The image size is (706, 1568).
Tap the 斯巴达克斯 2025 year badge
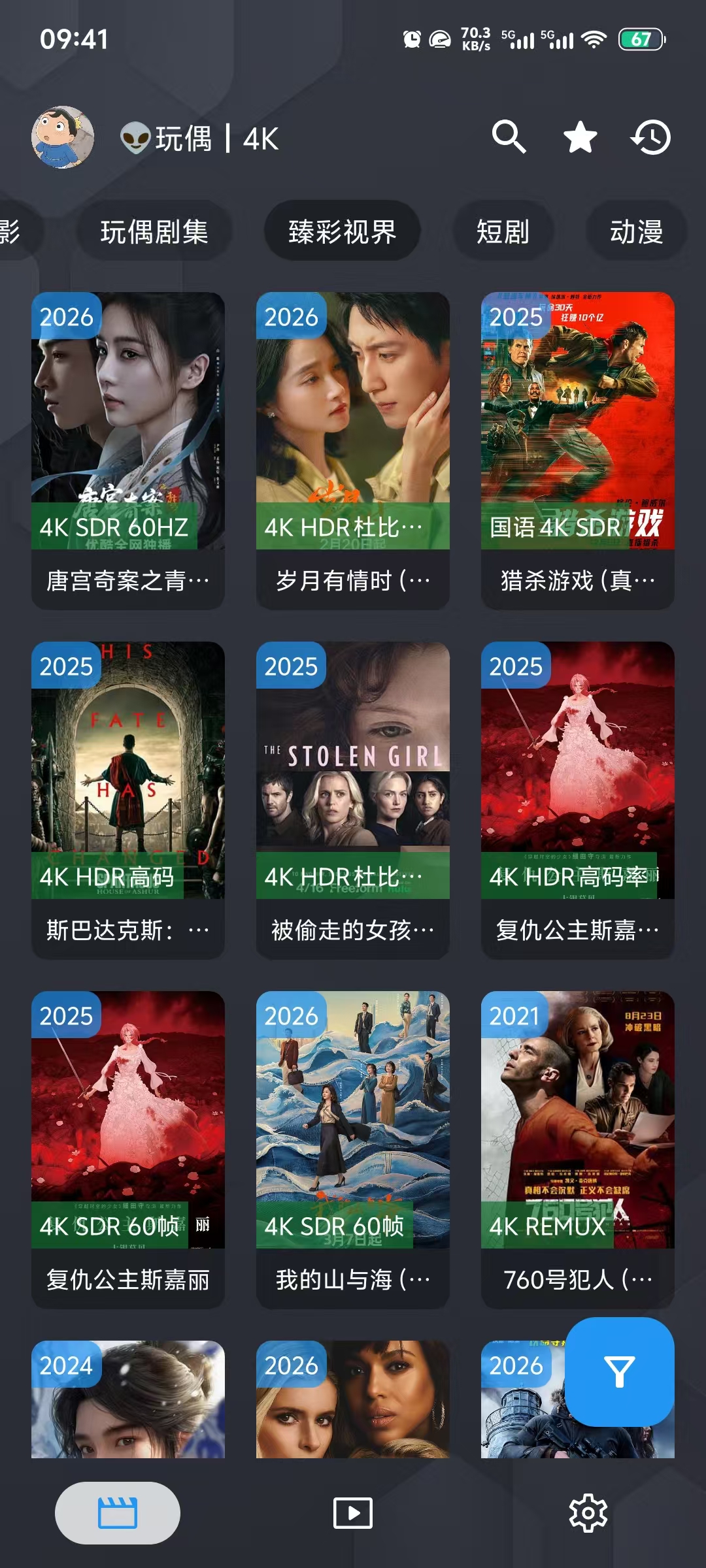click(x=68, y=664)
